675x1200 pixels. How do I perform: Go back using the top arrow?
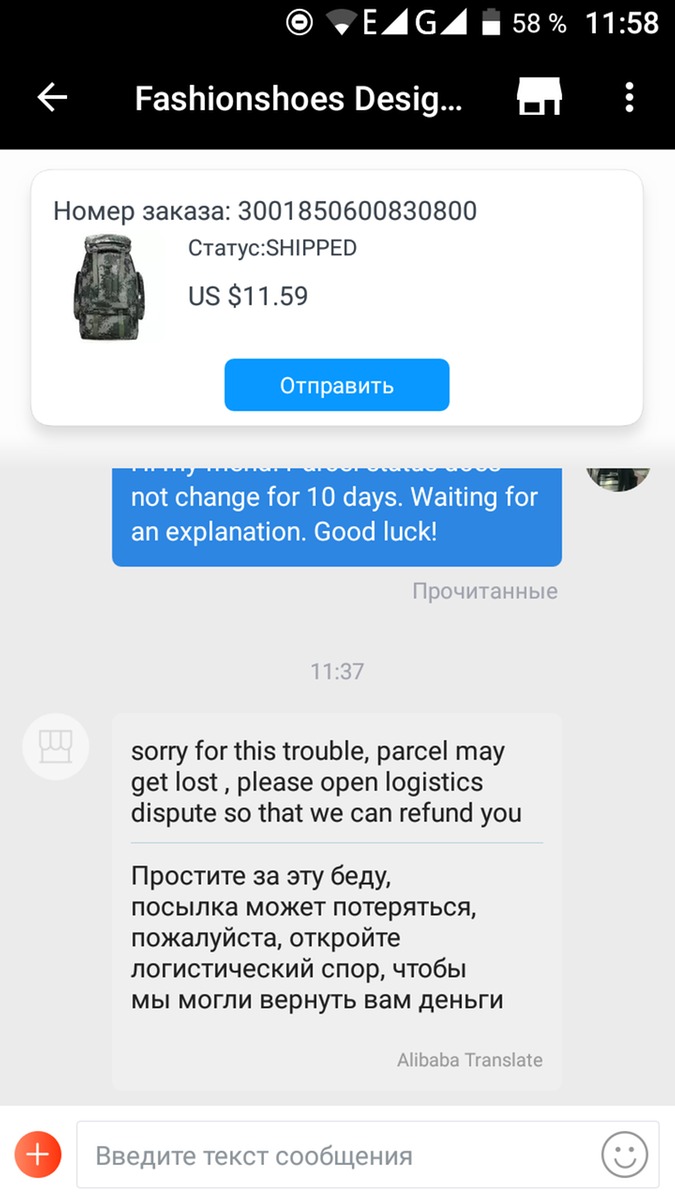point(52,97)
